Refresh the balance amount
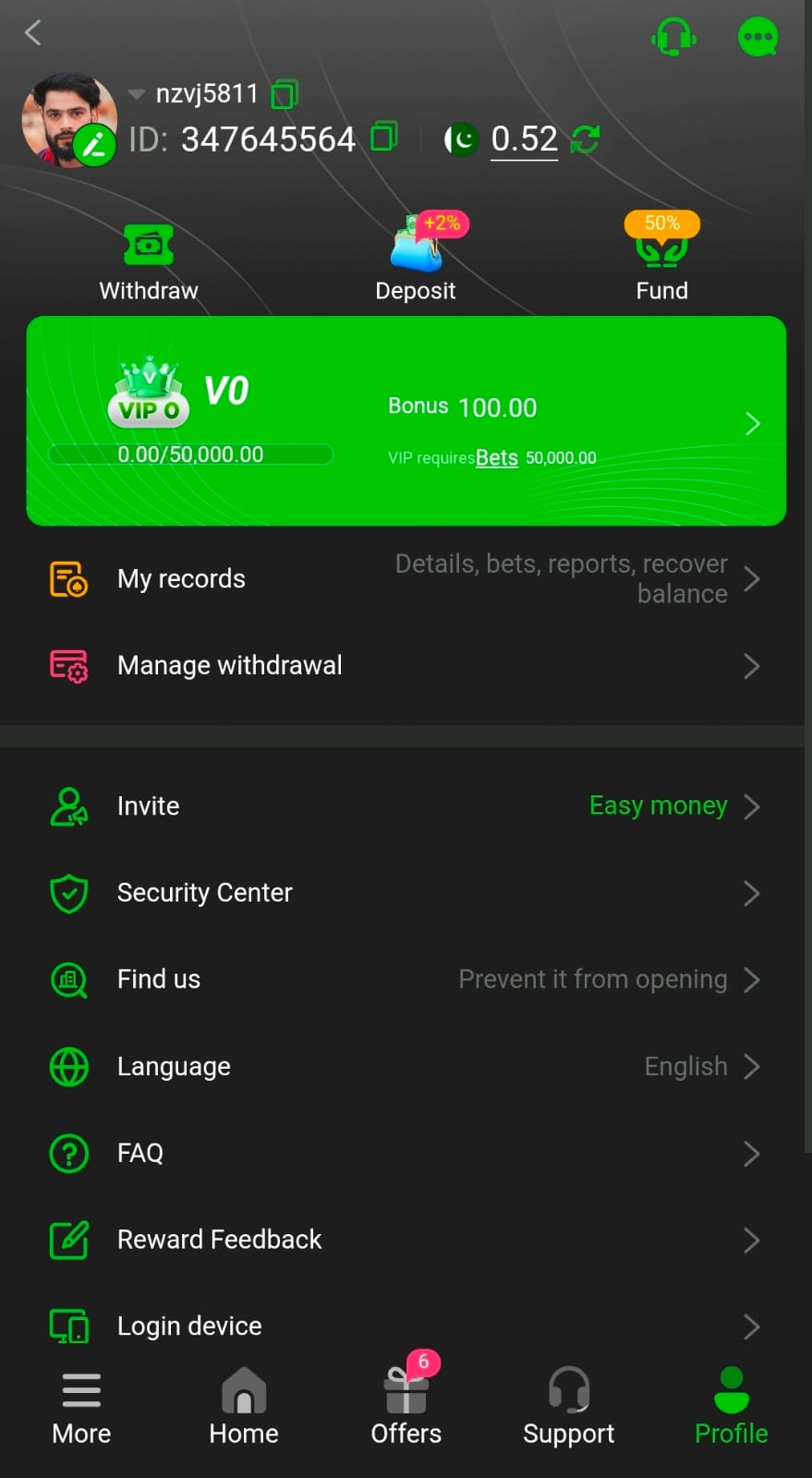Viewport: 812px width, 1478px height. (586, 139)
